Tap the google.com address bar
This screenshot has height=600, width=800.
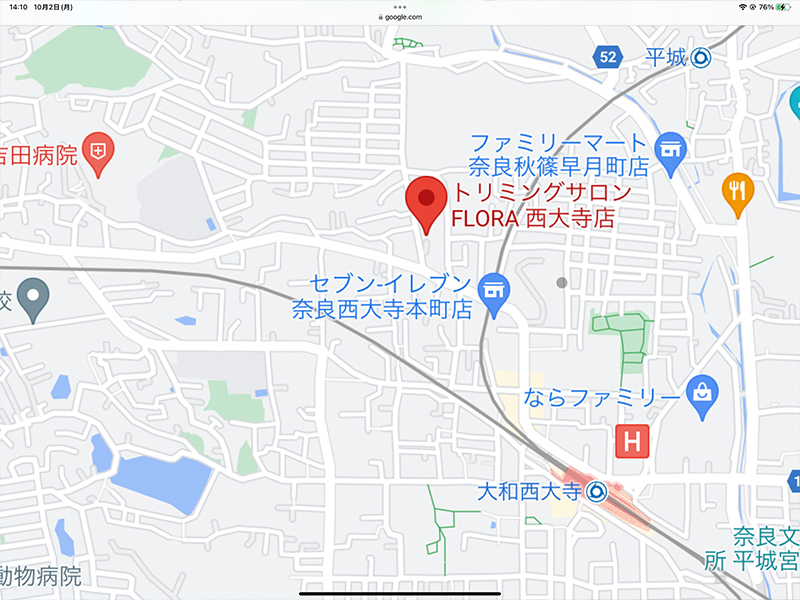(x=400, y=17)
